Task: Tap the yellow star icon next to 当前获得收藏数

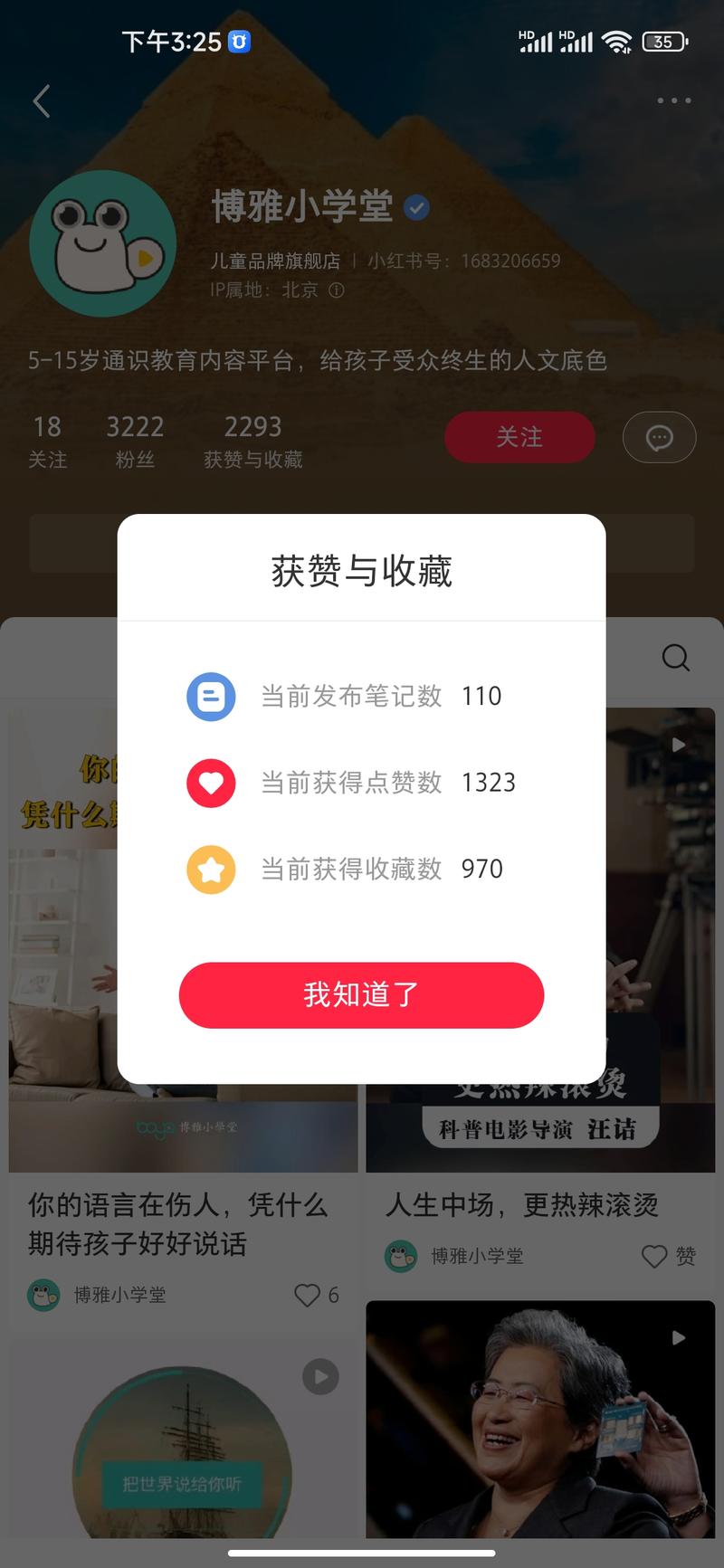Action: click(x=211, y=870)
